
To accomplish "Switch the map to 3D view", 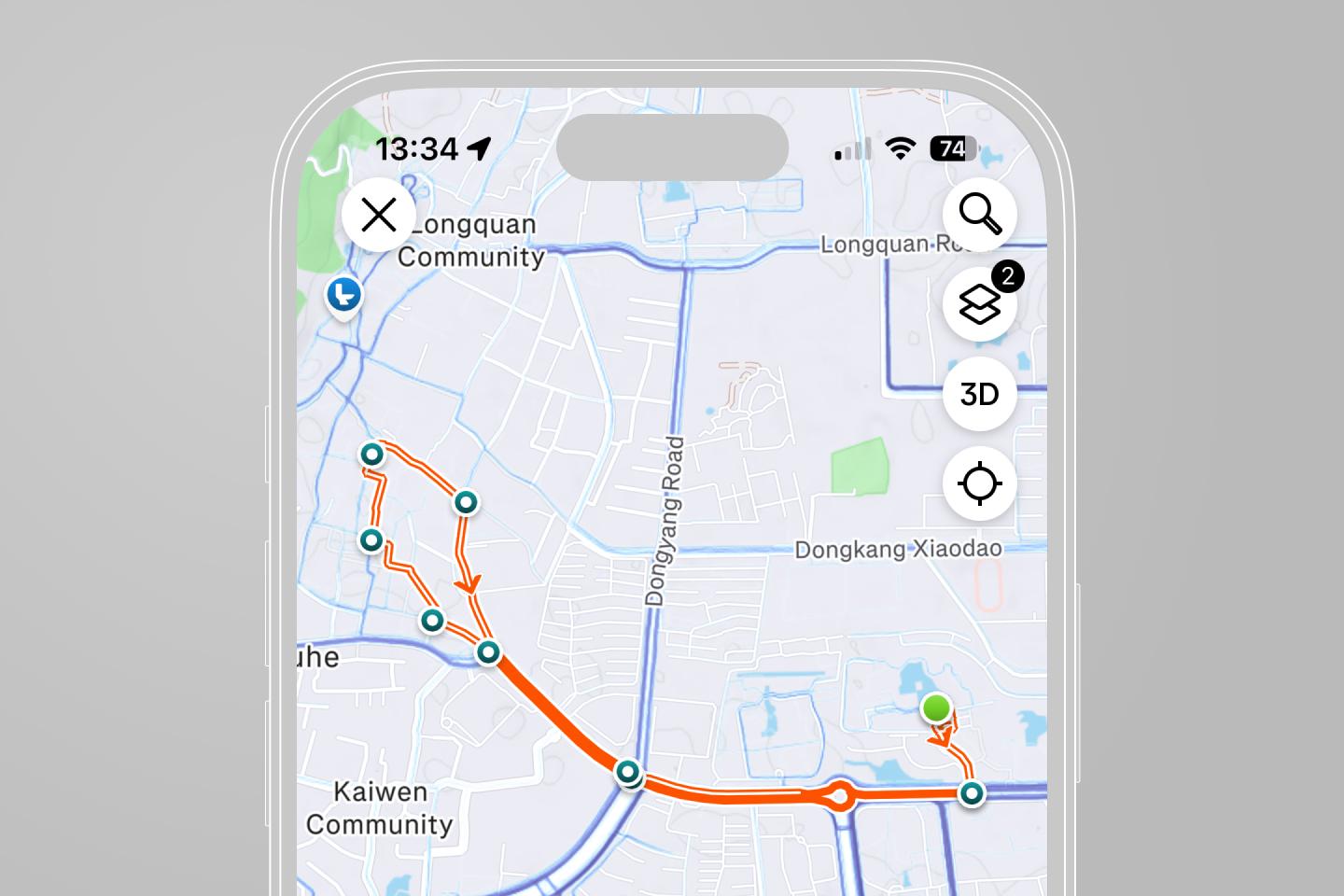I will 979,394.
